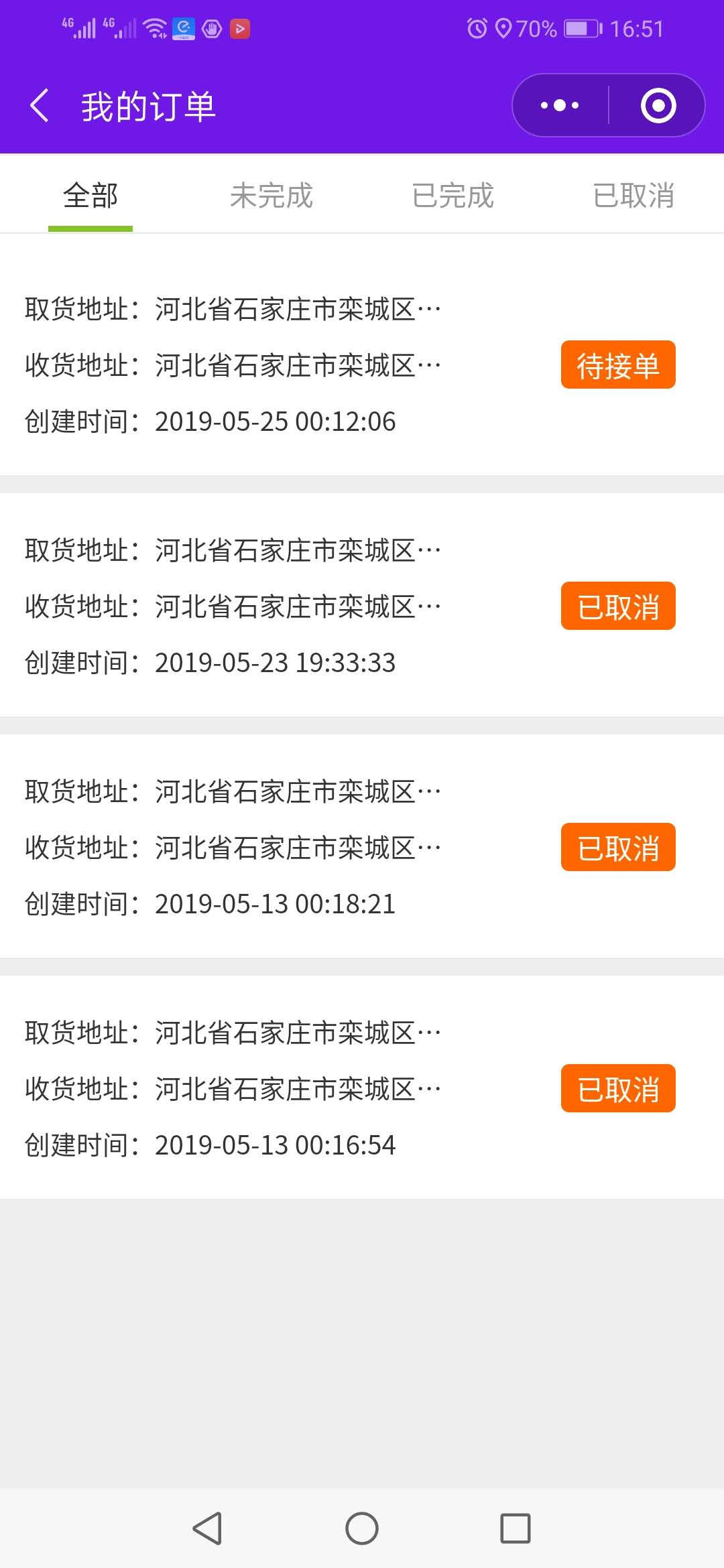Open the order created 2019-05-23 19:33:33

pyautogui.click(x=362, y=606)
